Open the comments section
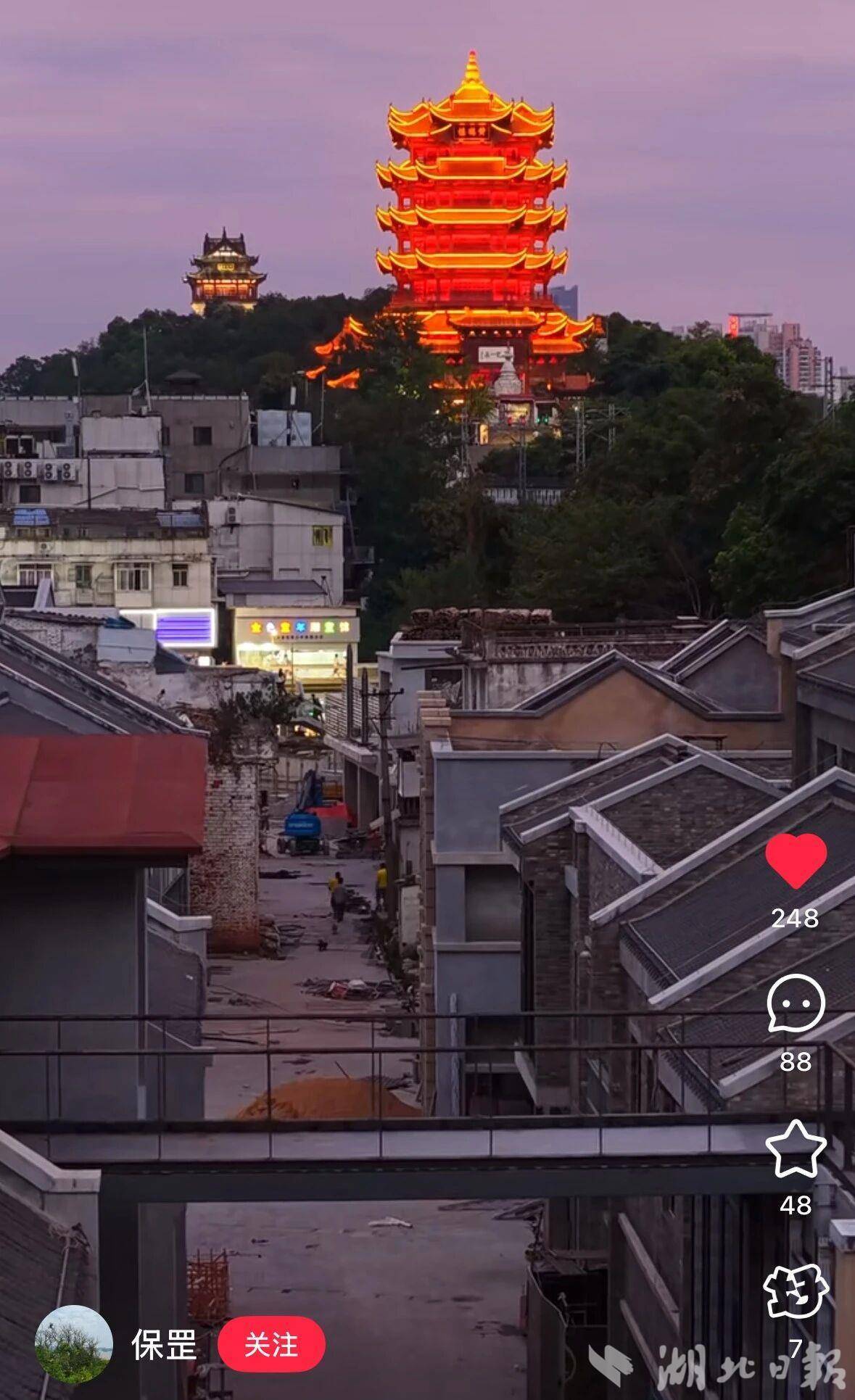Image resolution: width=855 pixels, height=1400 pixels. pos(796,1003)
